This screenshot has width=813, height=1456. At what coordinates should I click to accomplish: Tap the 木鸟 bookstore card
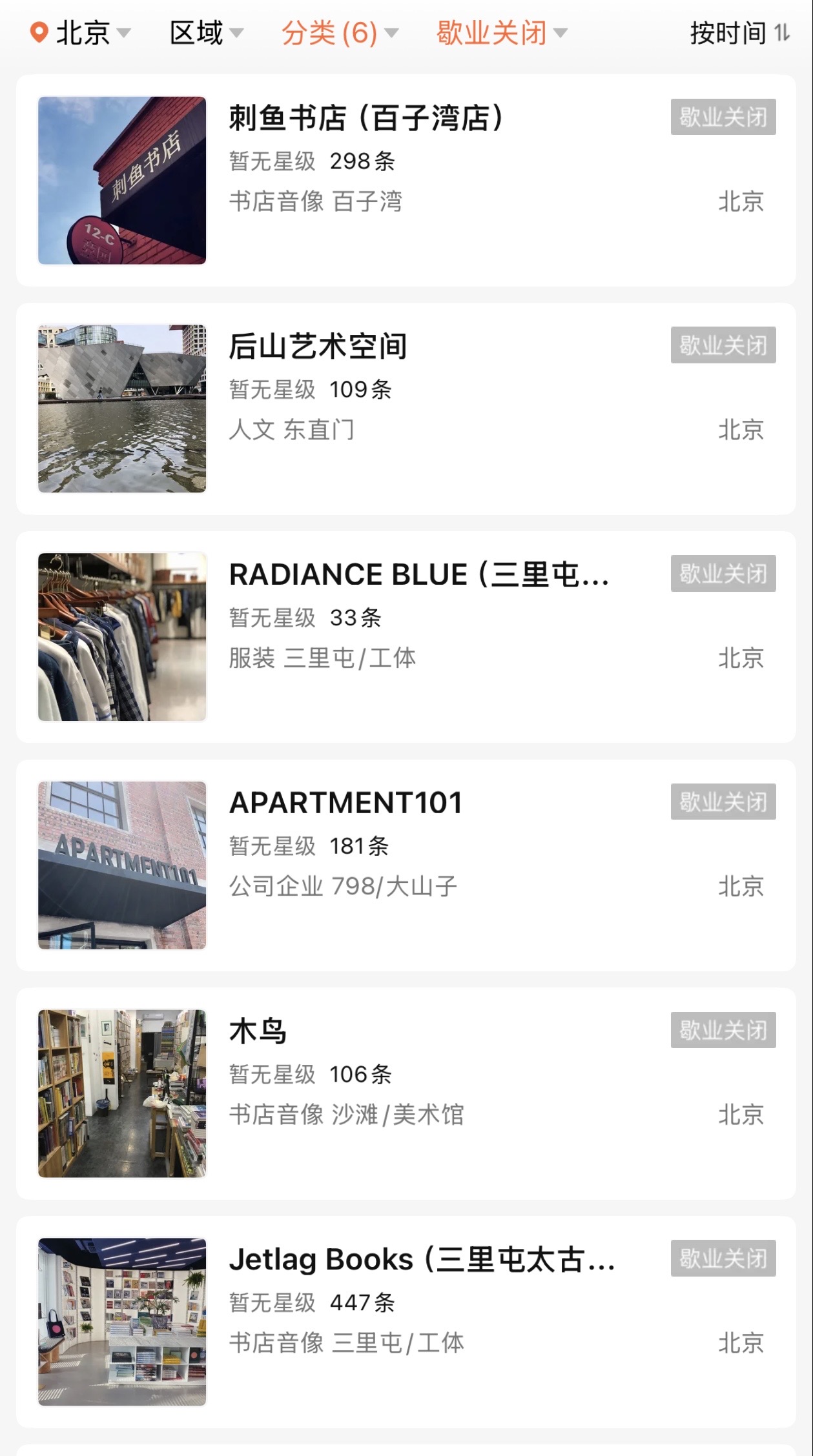pos(406,1093)
